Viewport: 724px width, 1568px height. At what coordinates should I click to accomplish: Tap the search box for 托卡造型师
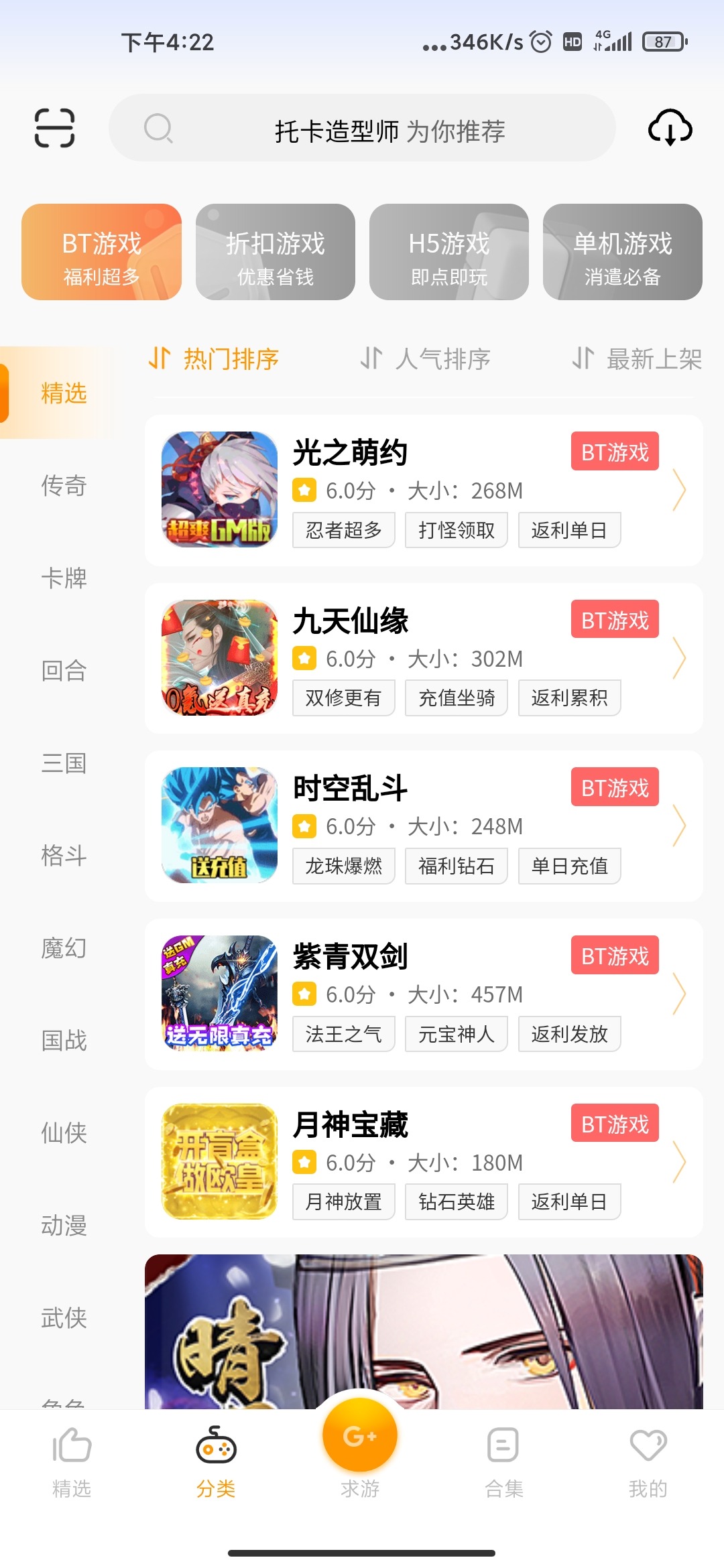[362, 128]
